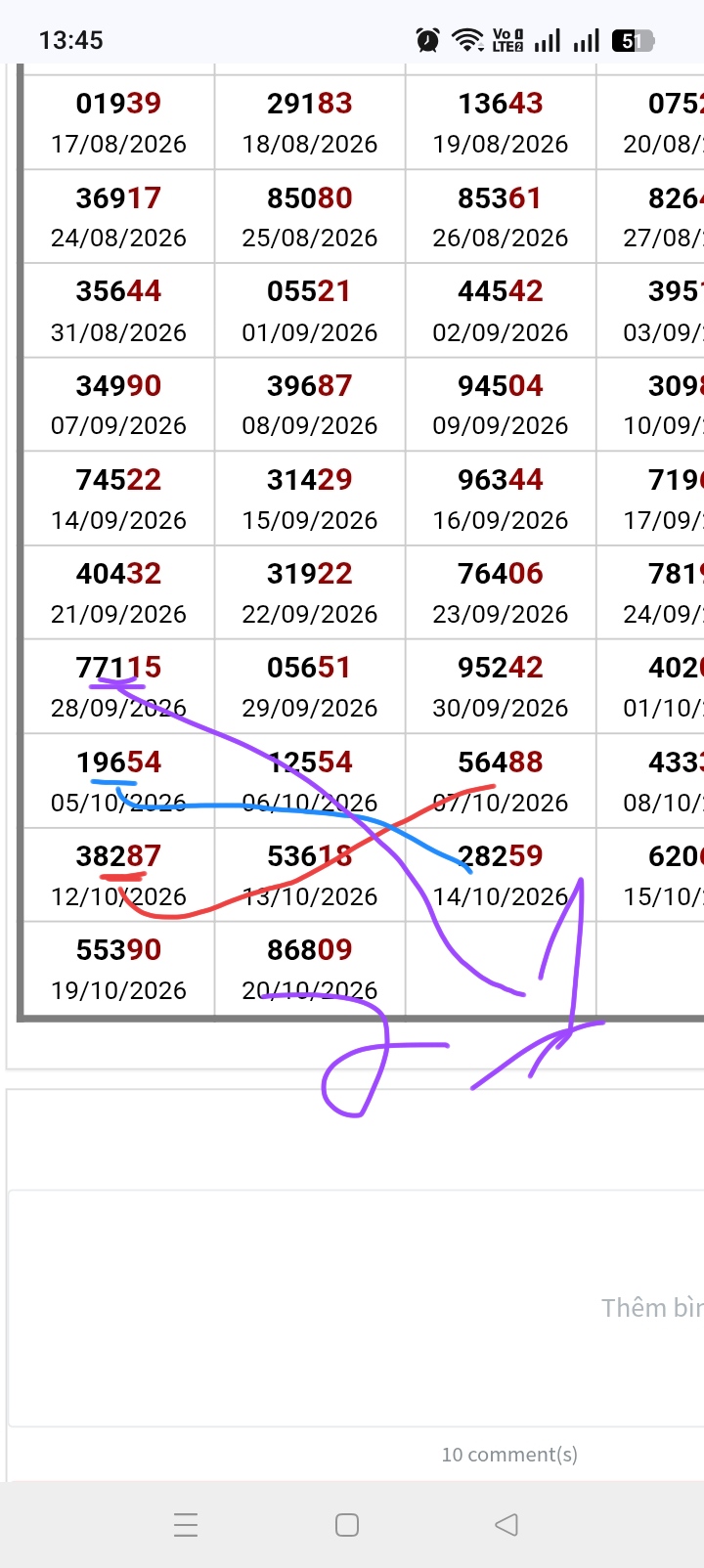
Task: Tap the 'Thêm bình luận' comment field
Action: click(x=357, y=1308)
